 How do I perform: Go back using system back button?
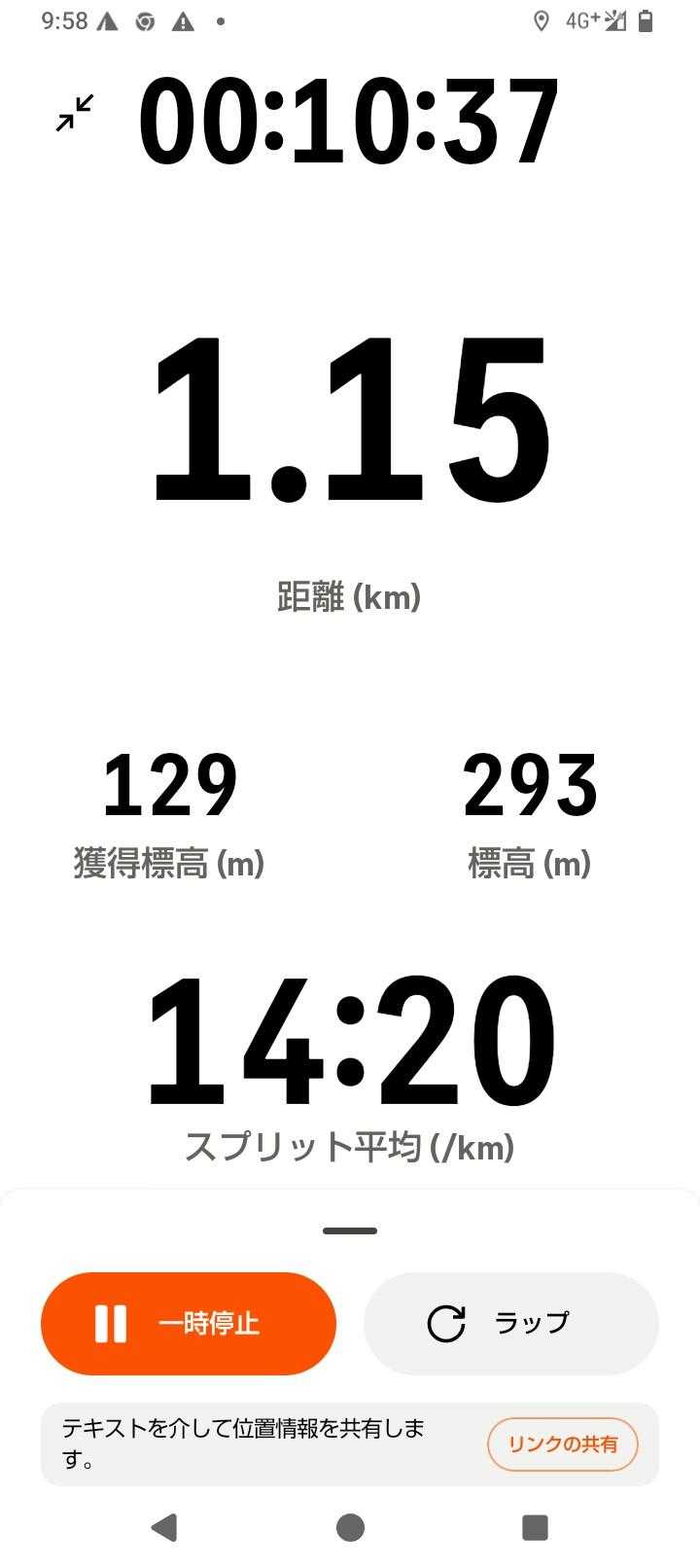[x=164, y=1527]
